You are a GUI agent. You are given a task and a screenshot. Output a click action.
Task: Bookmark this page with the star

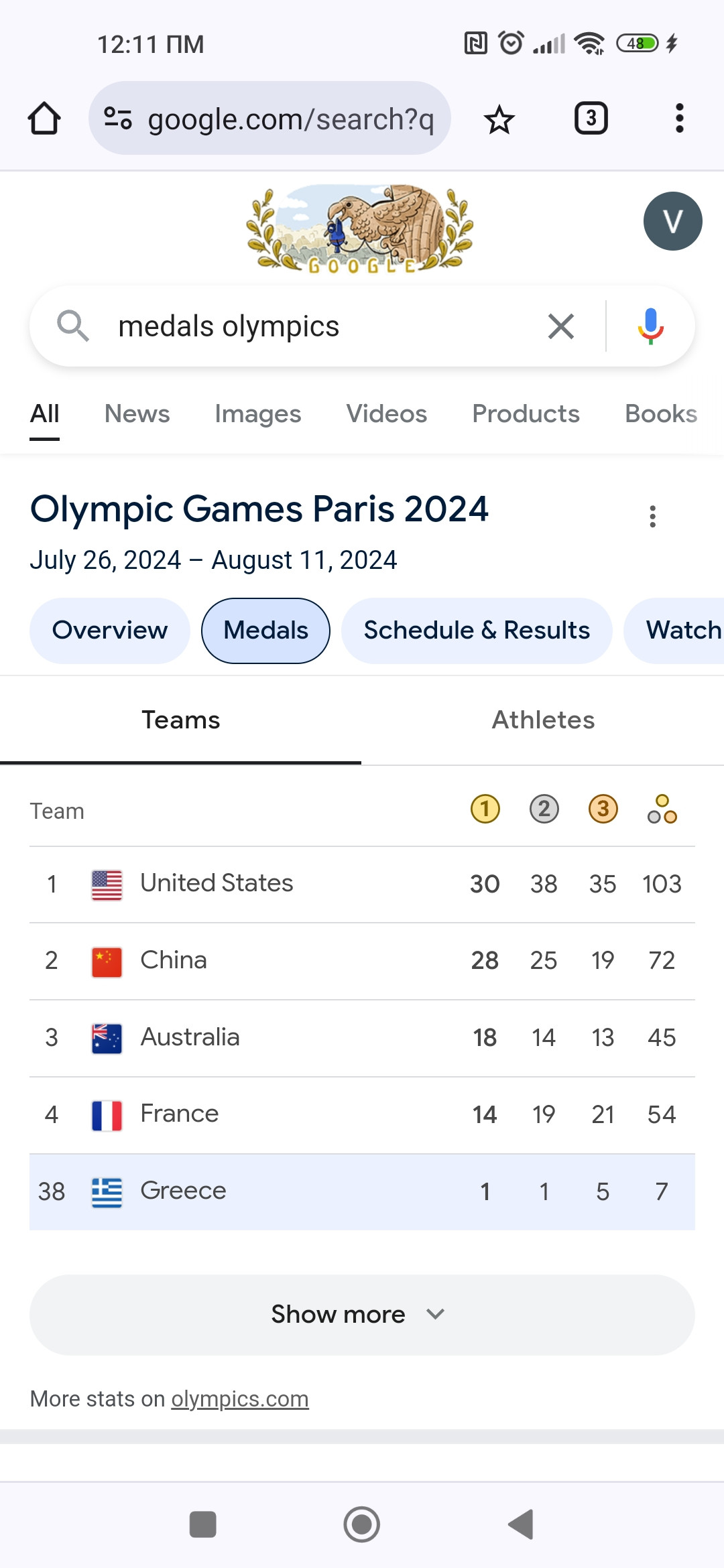pos(499,120)
